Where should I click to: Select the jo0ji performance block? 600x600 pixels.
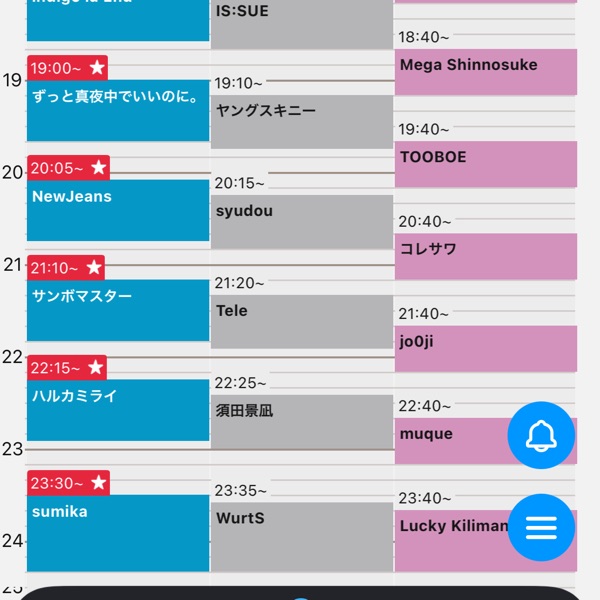(485, 348)
